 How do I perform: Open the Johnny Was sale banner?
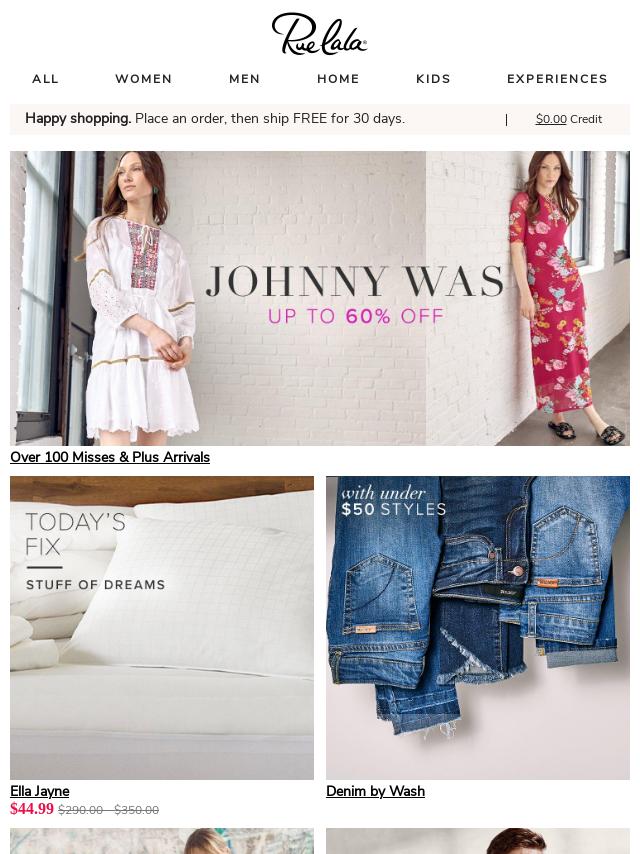pos(320,298)
